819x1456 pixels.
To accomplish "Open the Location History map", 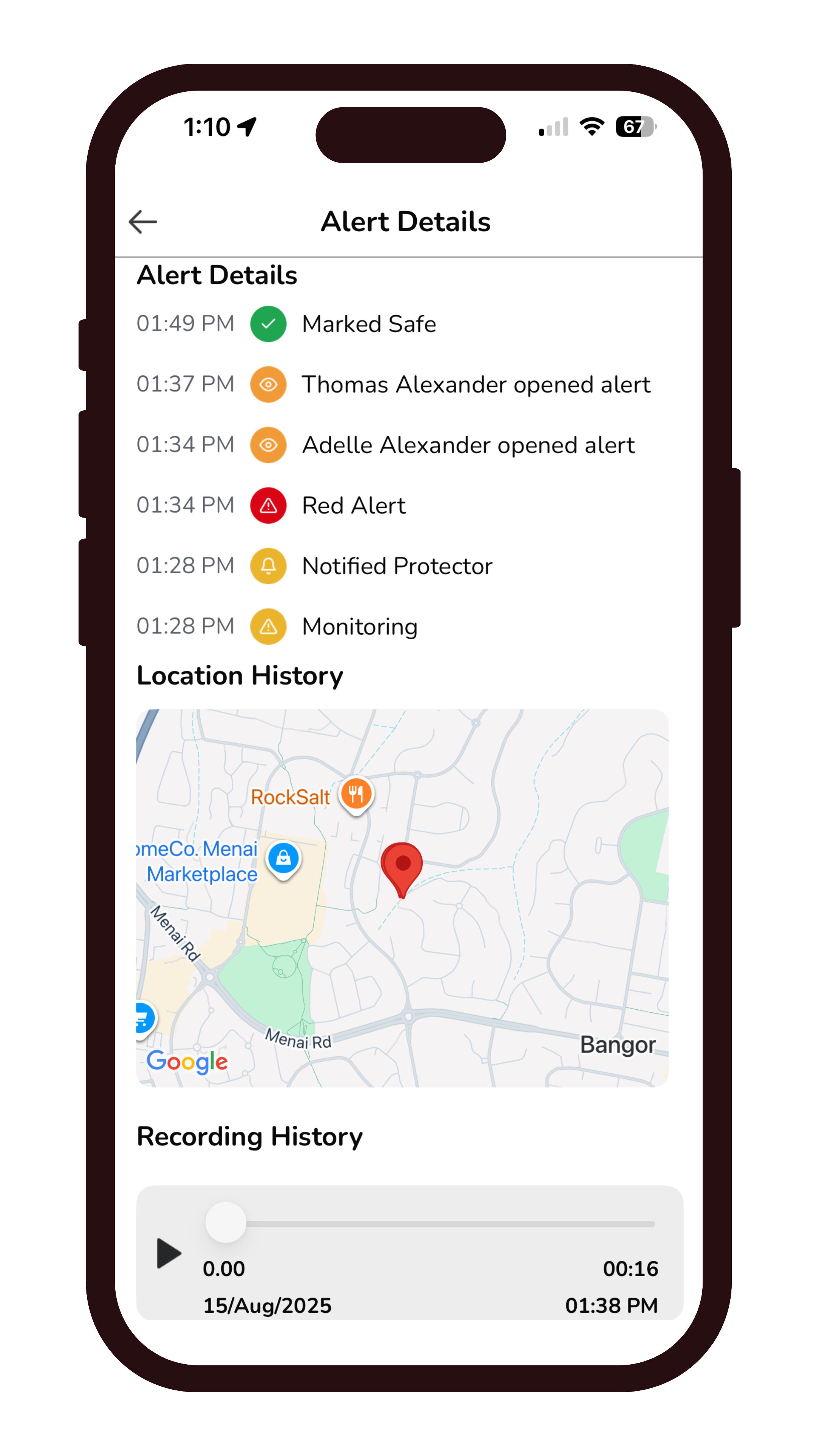I will [509, 961].
